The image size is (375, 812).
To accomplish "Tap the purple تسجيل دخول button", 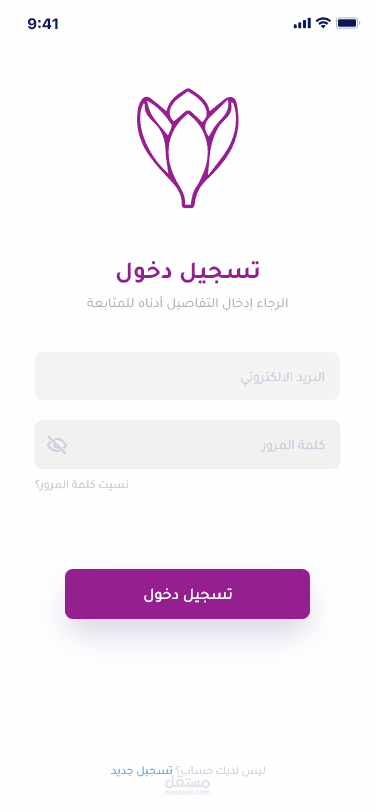I will click(x=187, y=594).
